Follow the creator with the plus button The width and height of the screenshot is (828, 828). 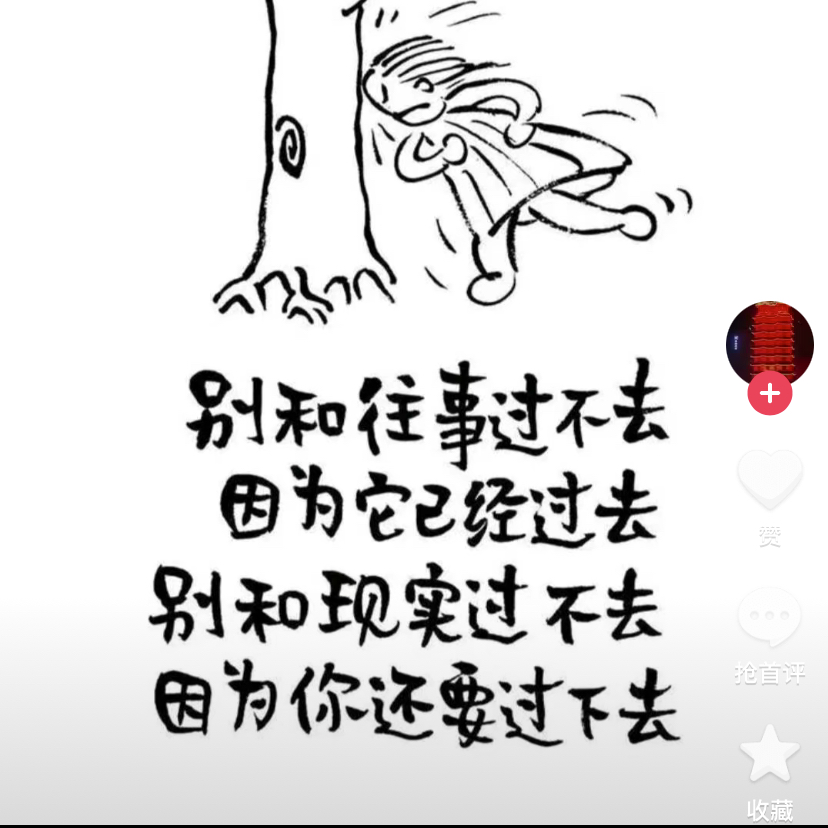(x=769, y=394)
